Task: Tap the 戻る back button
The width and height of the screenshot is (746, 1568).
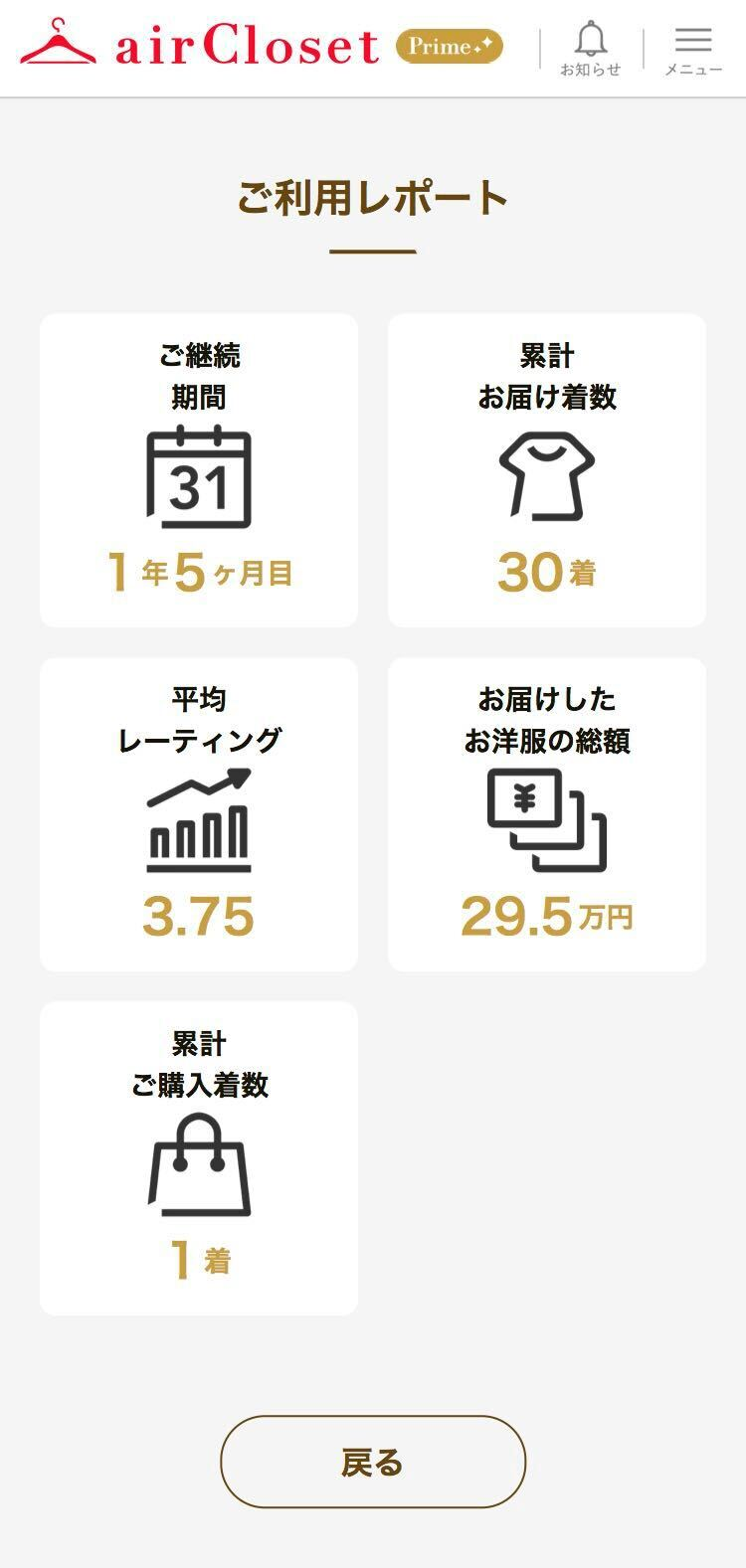Action: (x=372, y=1462)
